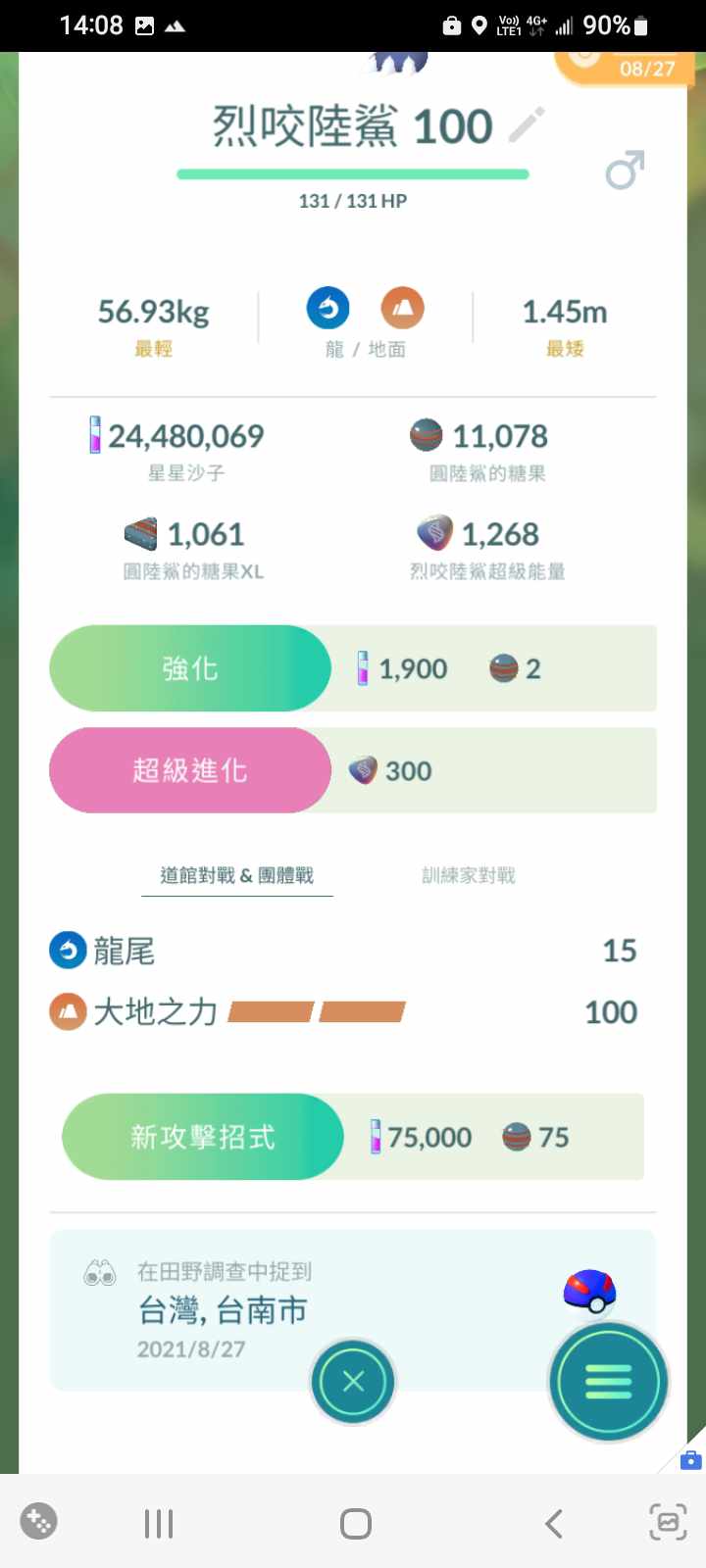The width and height of the screenshot is (706, 1568).
Task: Open the green hamburger menu button
Action: pos(608,1382)
